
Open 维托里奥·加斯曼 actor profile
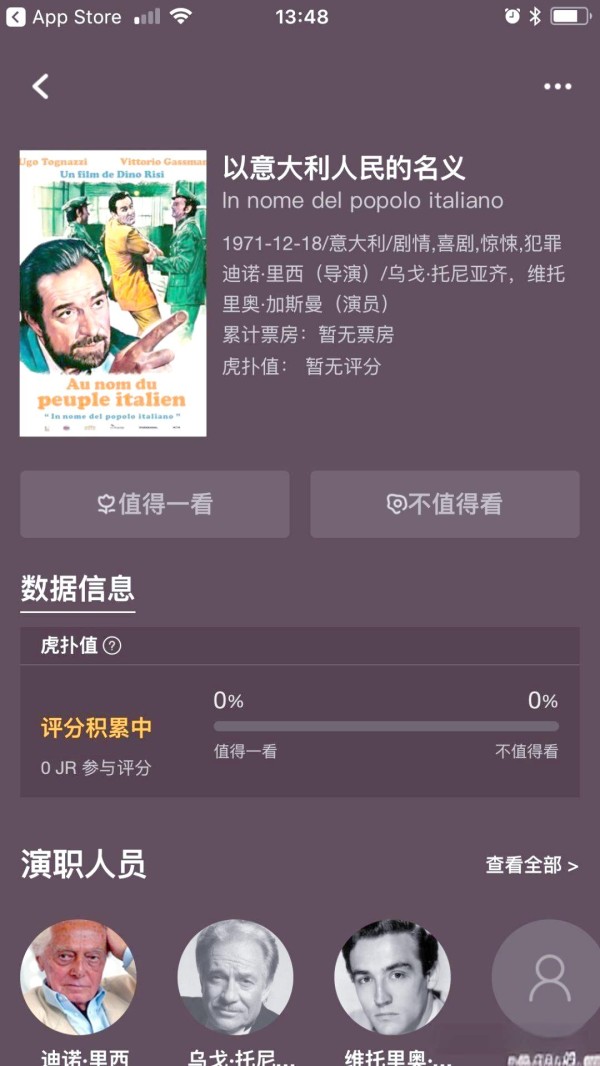(x=392, y=978)
